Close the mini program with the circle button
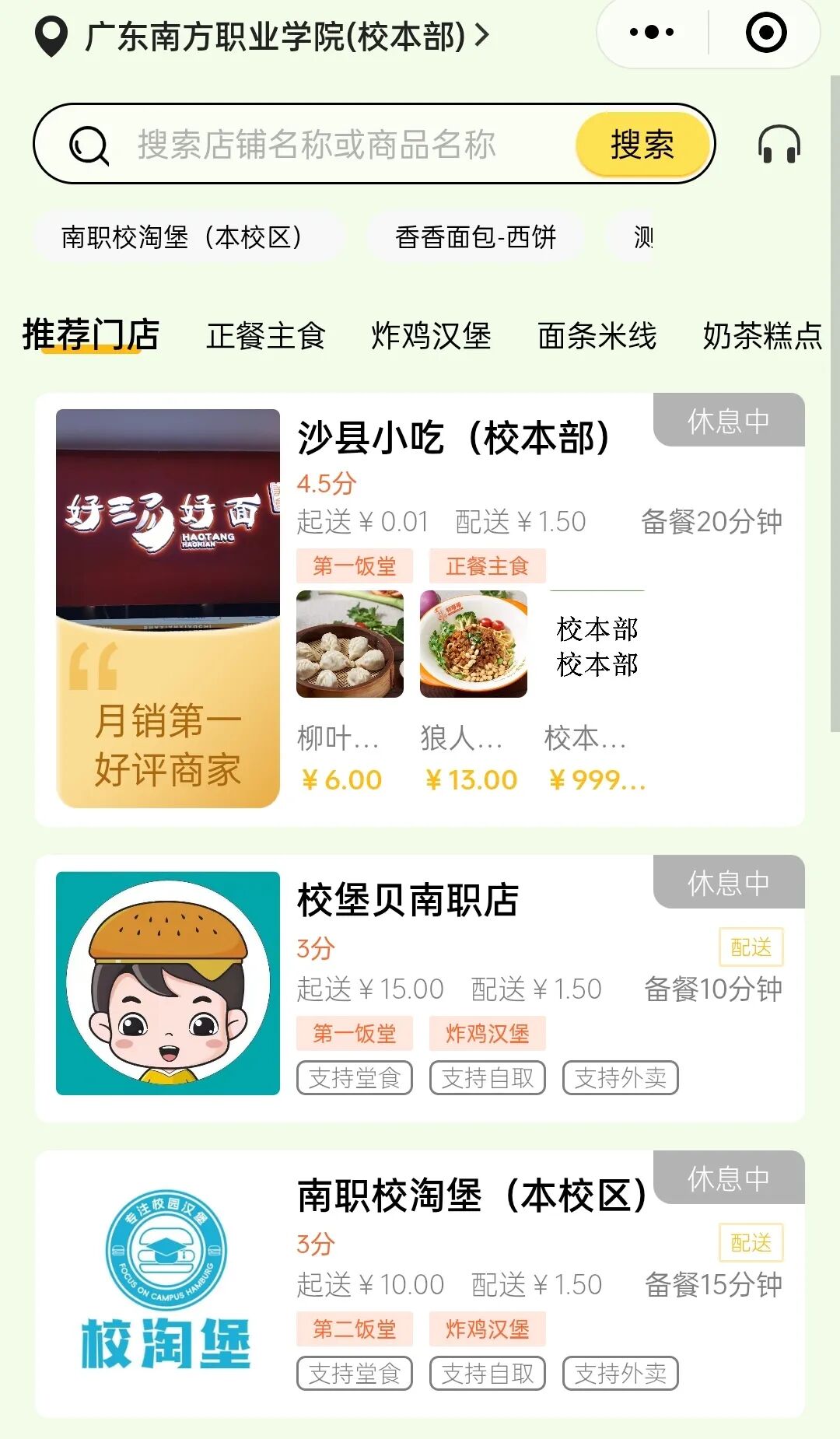This screenshot has height=1439, width=840. pyautogui.click(x=766, y=33)
